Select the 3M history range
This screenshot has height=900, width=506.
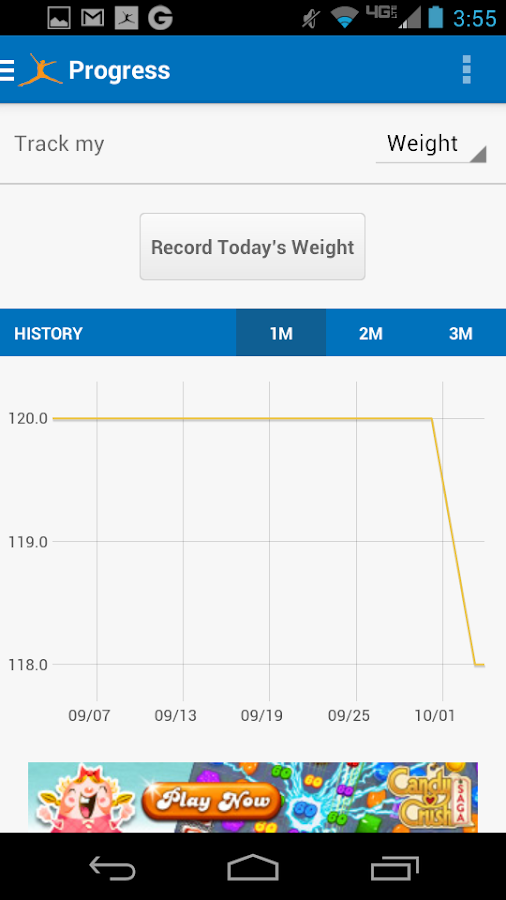tap(461, 333)
